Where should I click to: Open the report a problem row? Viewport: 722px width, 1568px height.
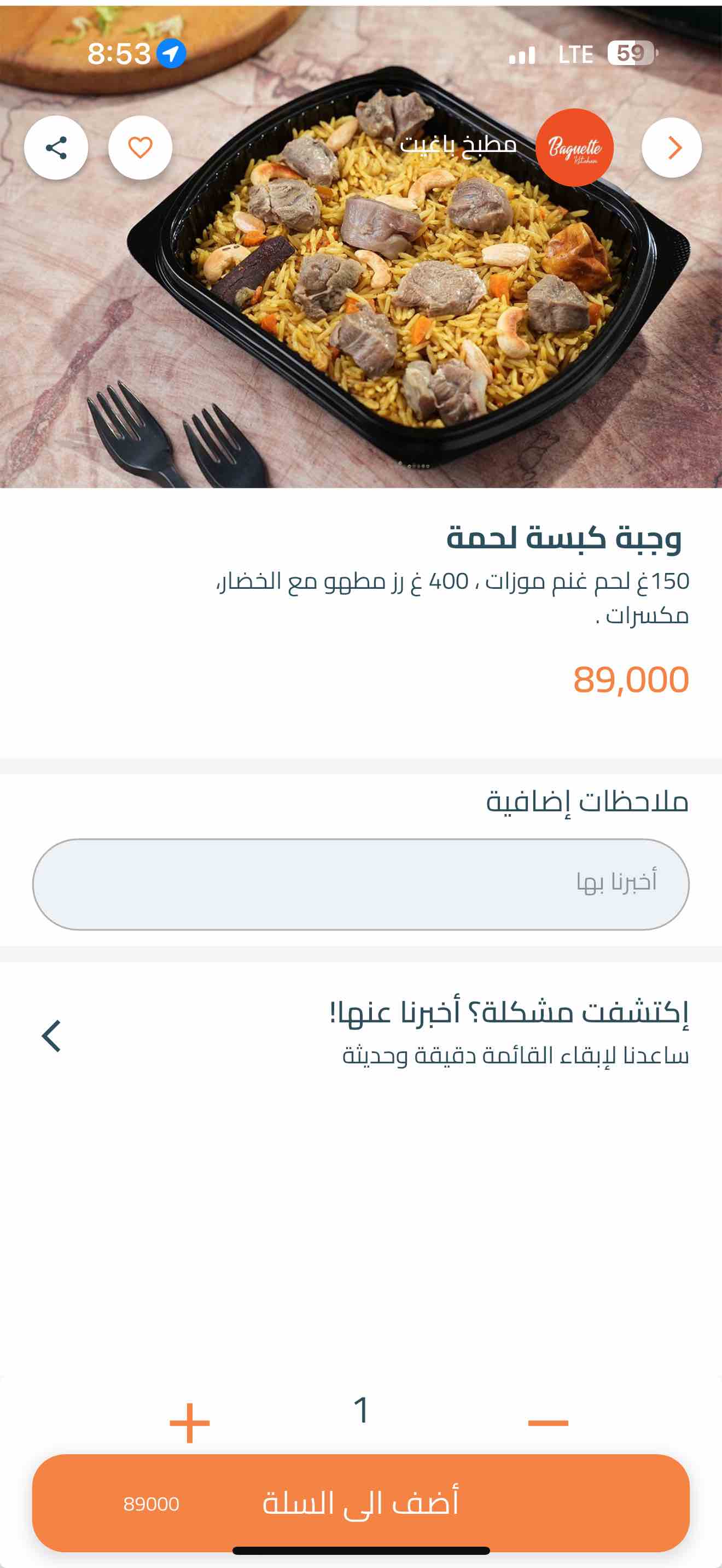[x=360, y=1035]
